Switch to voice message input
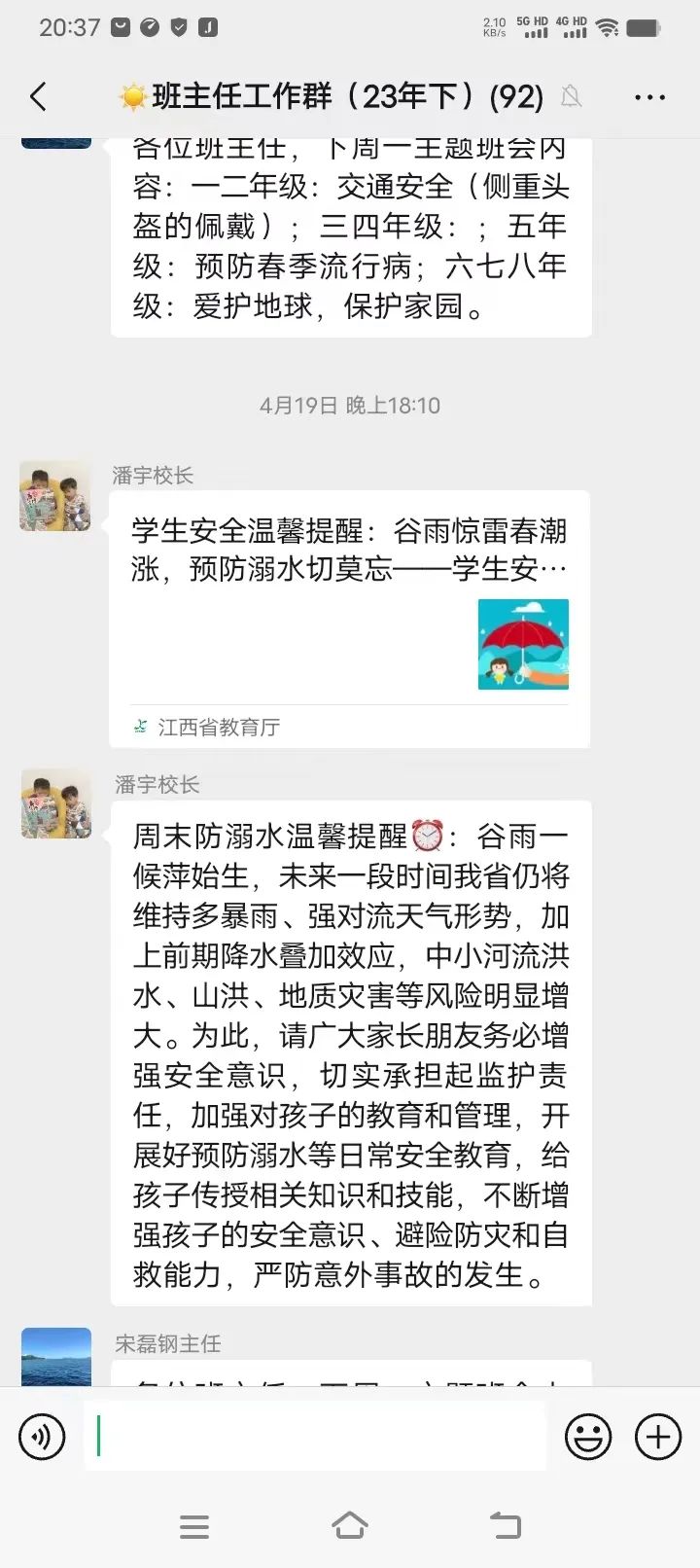700x1568 pixels. pyautogui.click(x=43, y=1437)
